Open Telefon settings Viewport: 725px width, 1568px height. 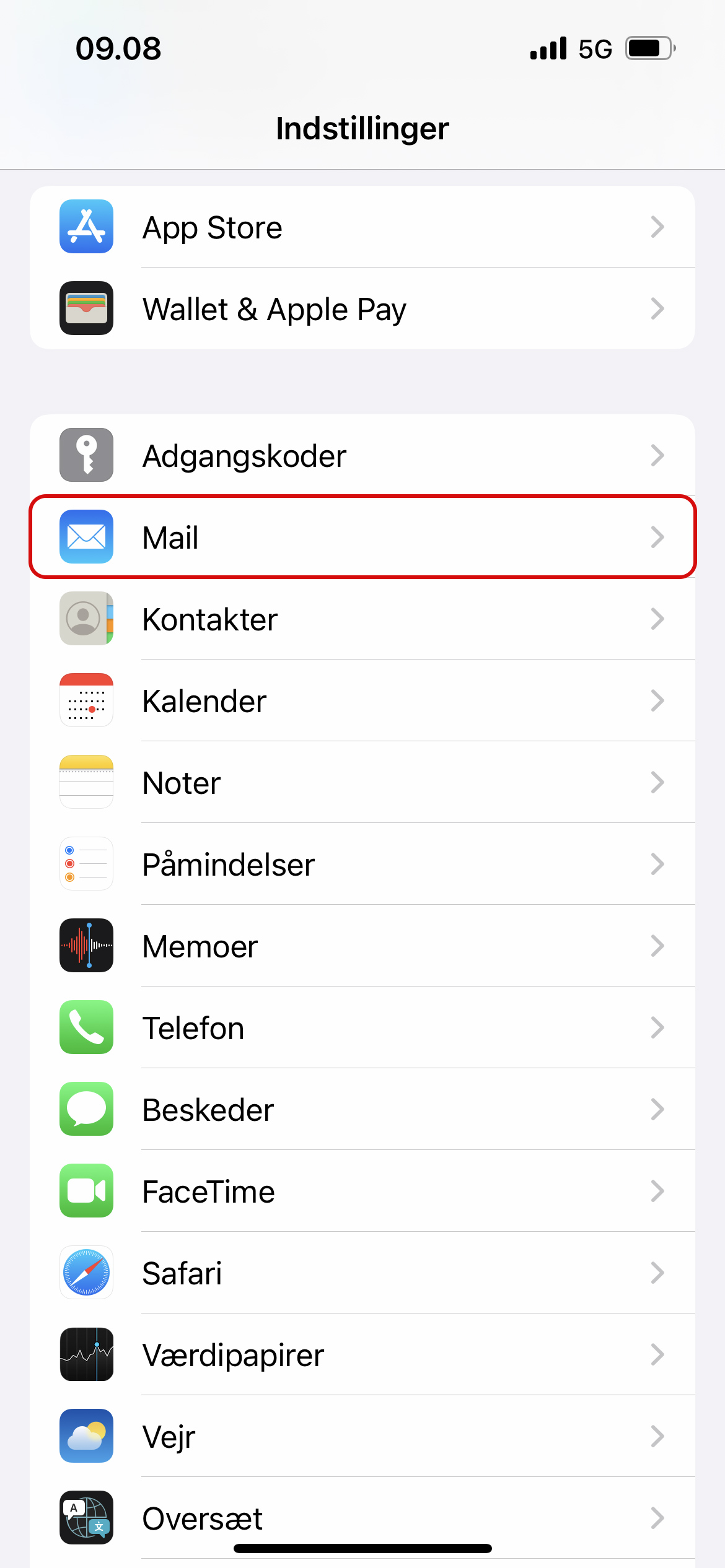(x=362, y=1027)
